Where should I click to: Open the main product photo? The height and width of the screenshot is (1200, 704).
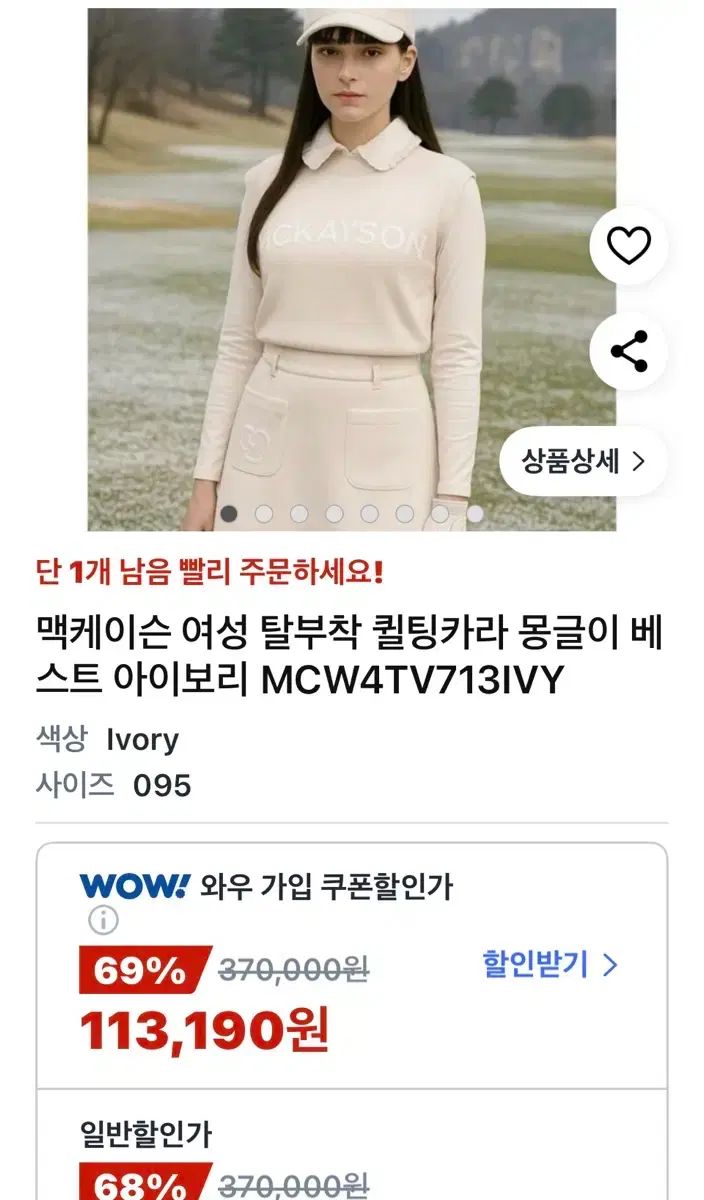coord(351,270)
